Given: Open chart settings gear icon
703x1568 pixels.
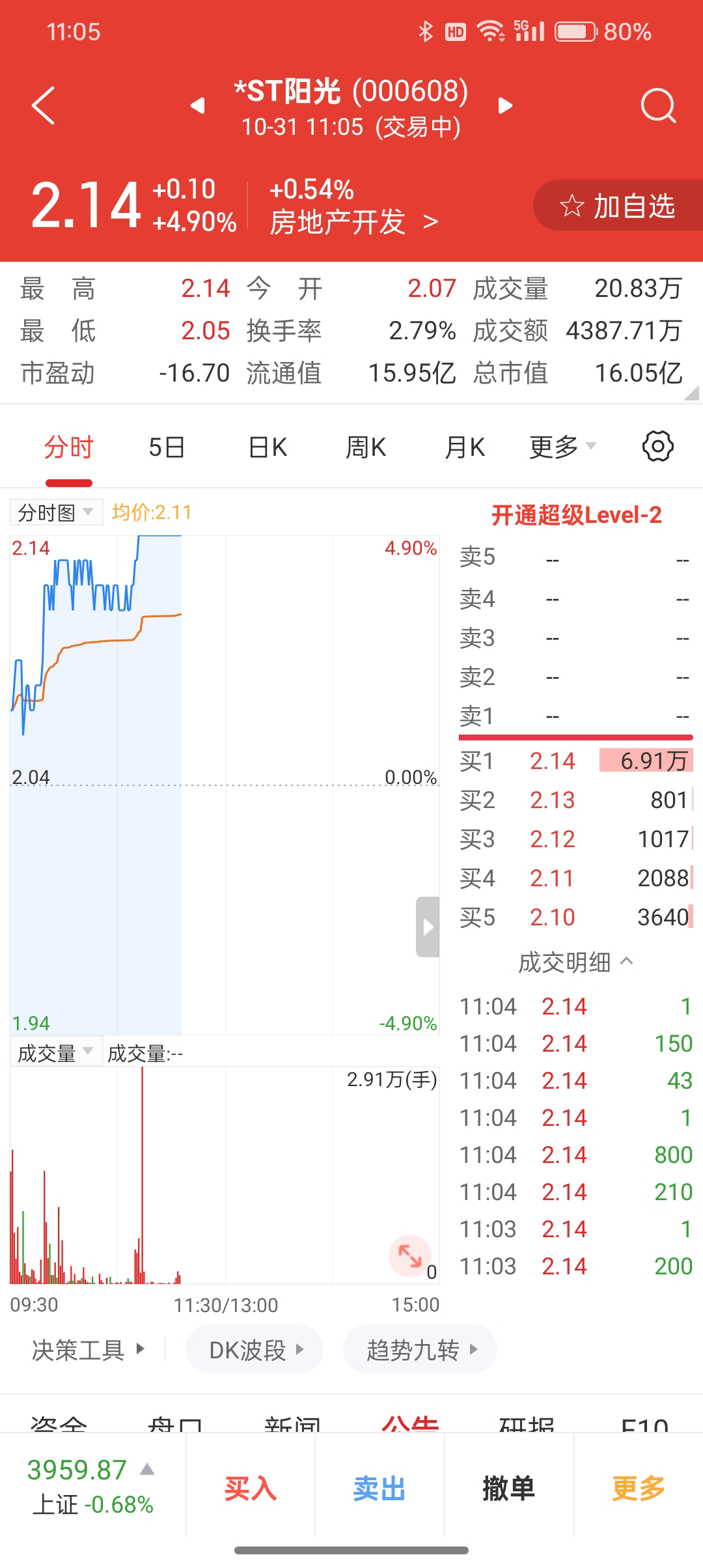Looking at the screenshot, I should tap(657, 447).
